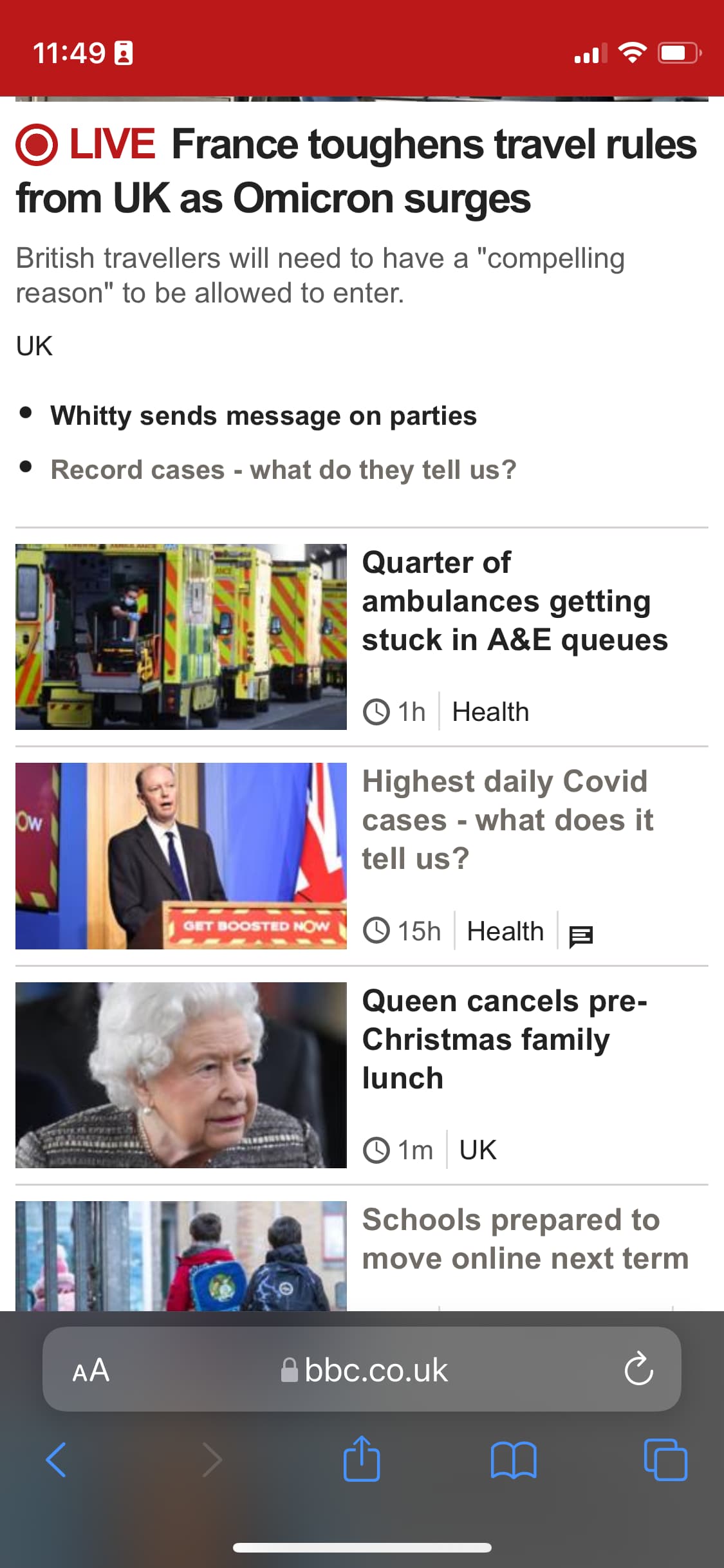Read 'Whitty sends message on parties'

point(263,416)
